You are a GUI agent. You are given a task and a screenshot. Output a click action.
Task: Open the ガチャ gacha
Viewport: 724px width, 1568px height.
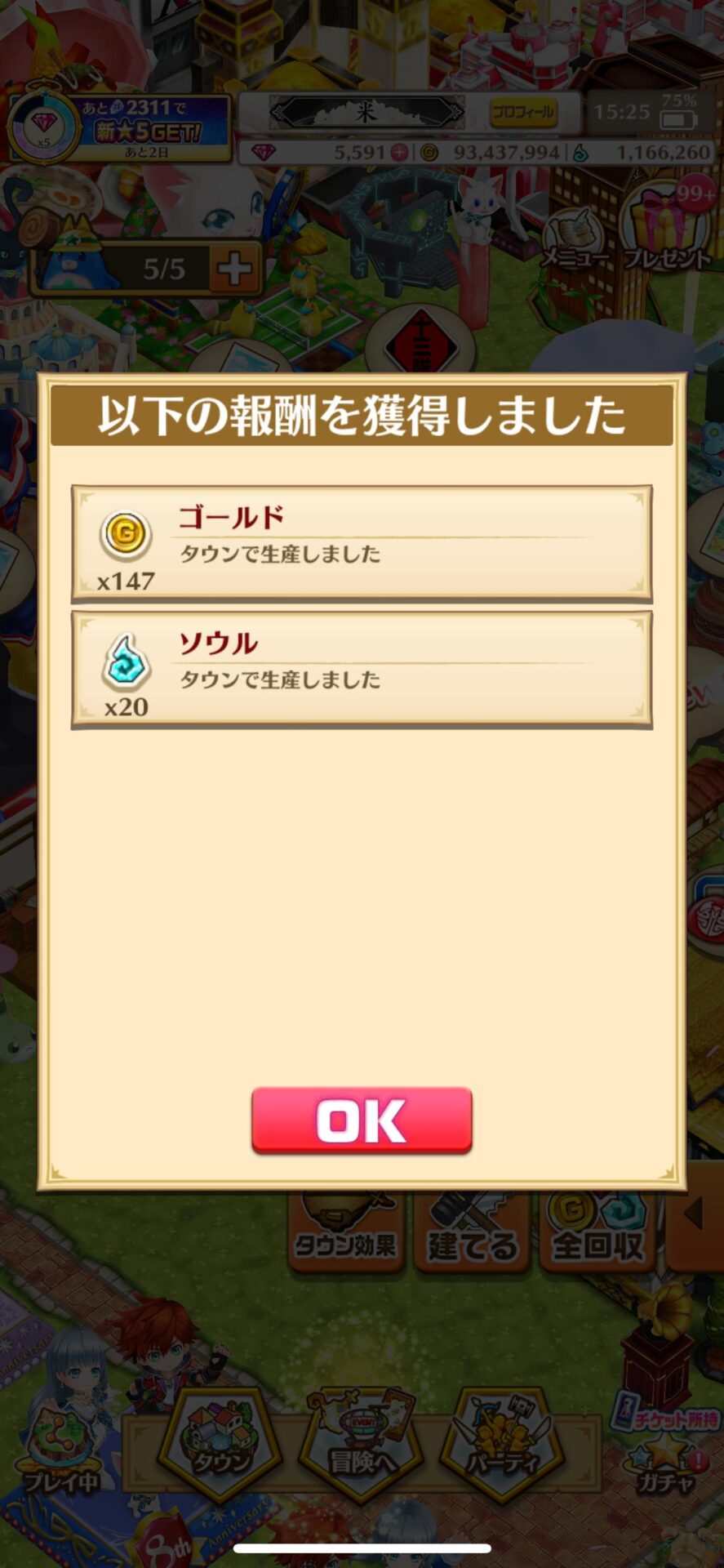[665, 1466]
